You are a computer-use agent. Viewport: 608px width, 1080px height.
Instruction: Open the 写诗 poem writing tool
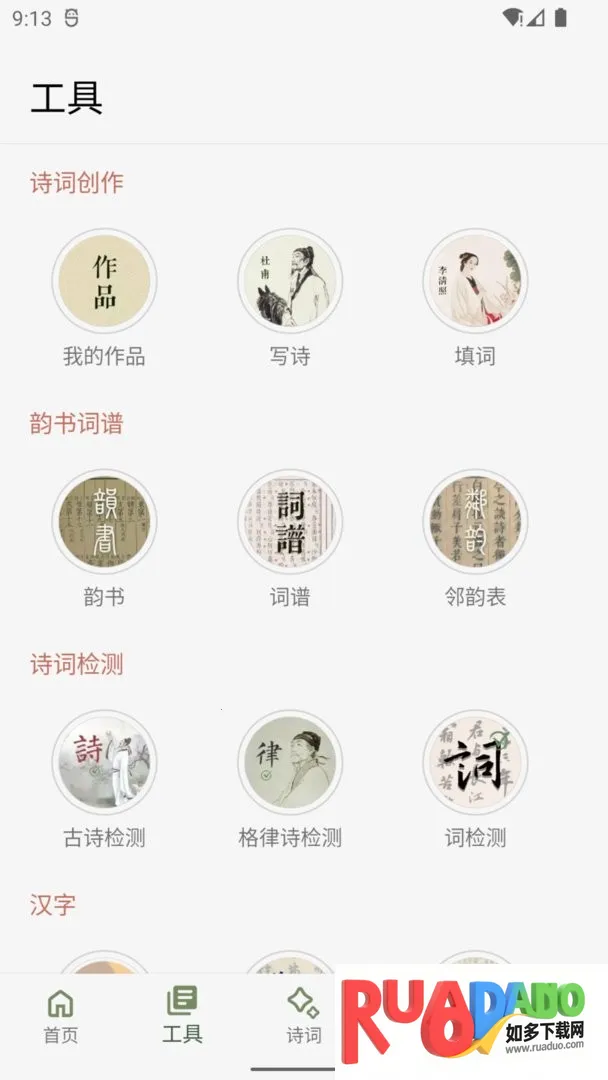[x=290, y=280]
